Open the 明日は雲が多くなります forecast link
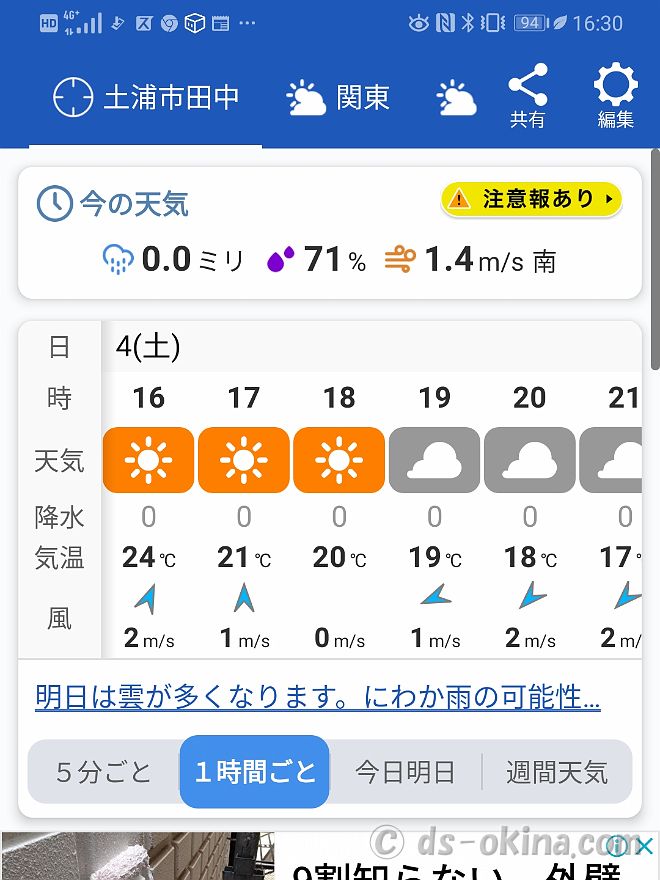 click(318, 696)
